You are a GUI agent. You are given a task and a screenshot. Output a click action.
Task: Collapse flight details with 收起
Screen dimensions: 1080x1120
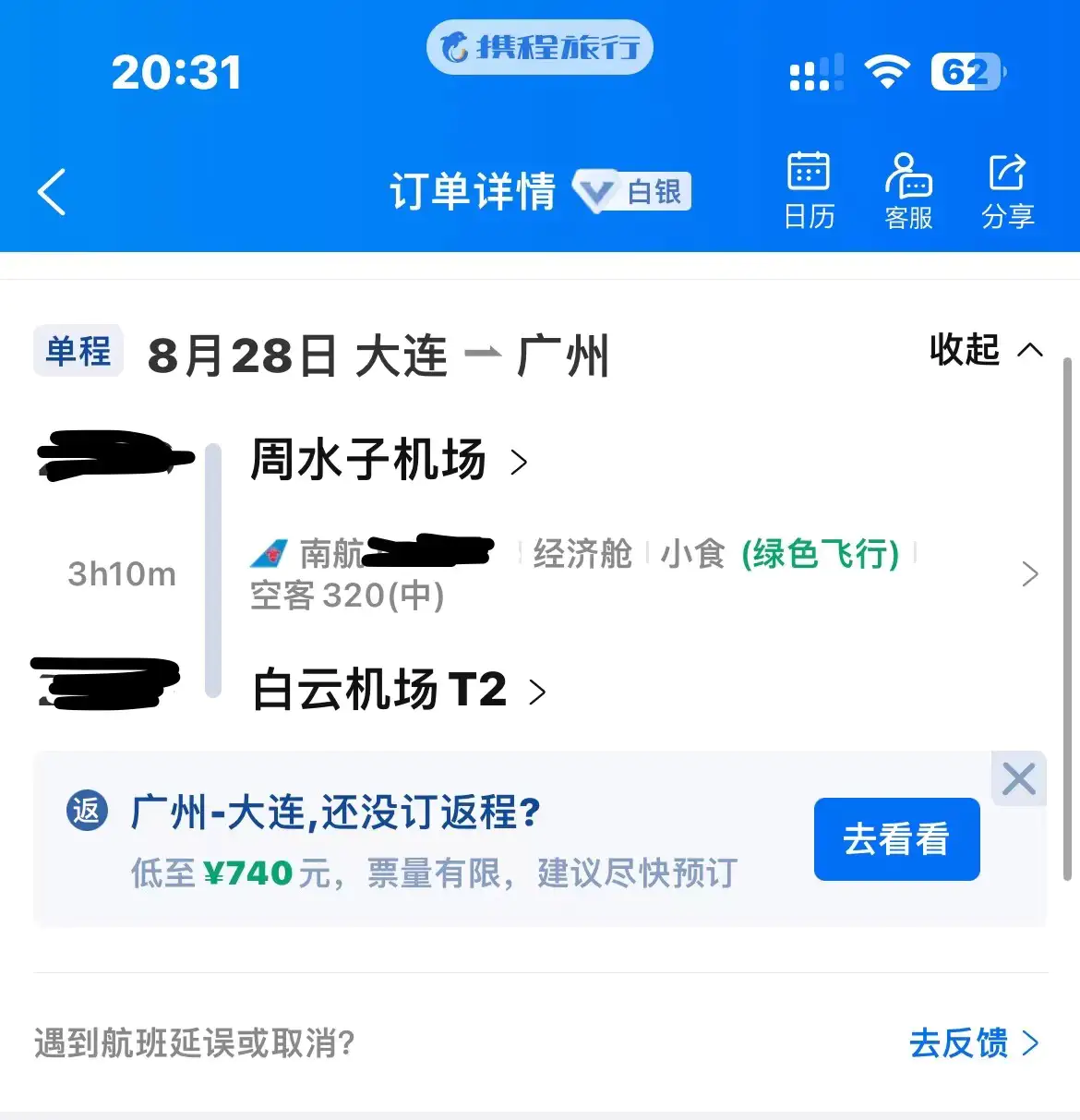985,350
